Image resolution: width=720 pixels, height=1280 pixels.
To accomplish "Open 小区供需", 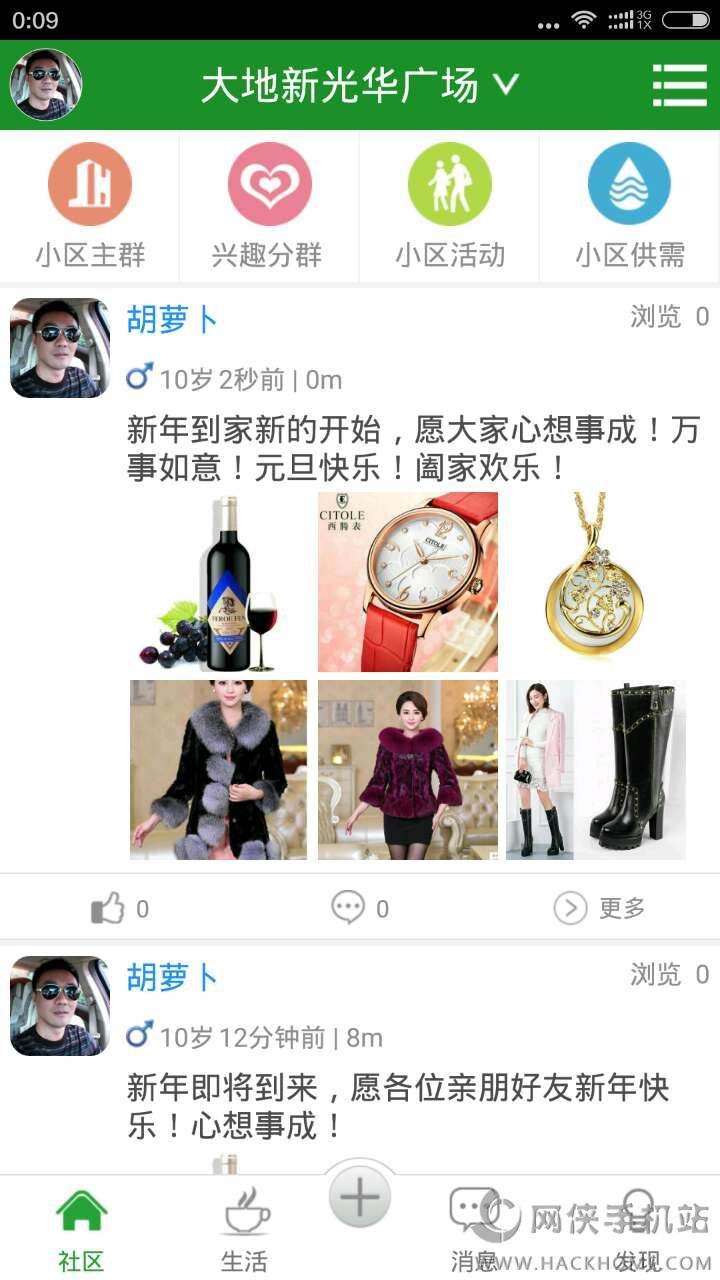I will 629,207.
